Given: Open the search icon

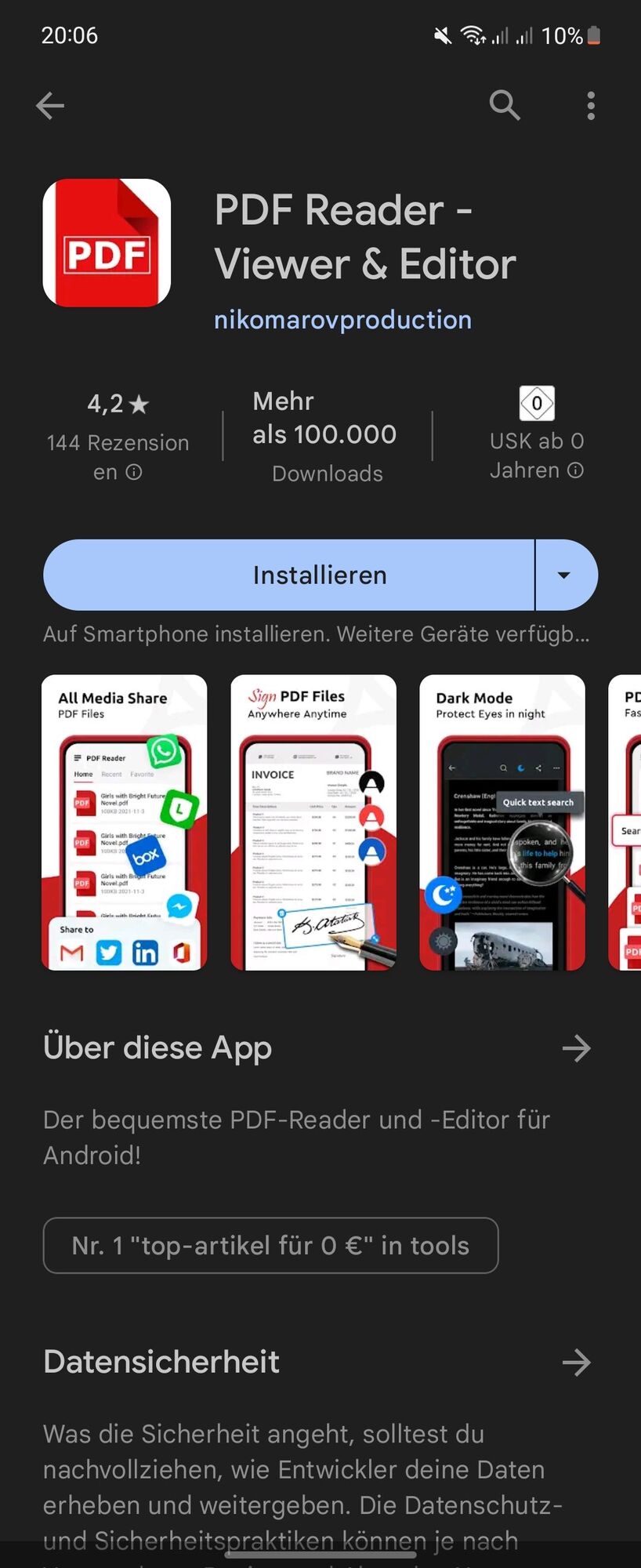Looking at the screenshot, I should point(504,104).
